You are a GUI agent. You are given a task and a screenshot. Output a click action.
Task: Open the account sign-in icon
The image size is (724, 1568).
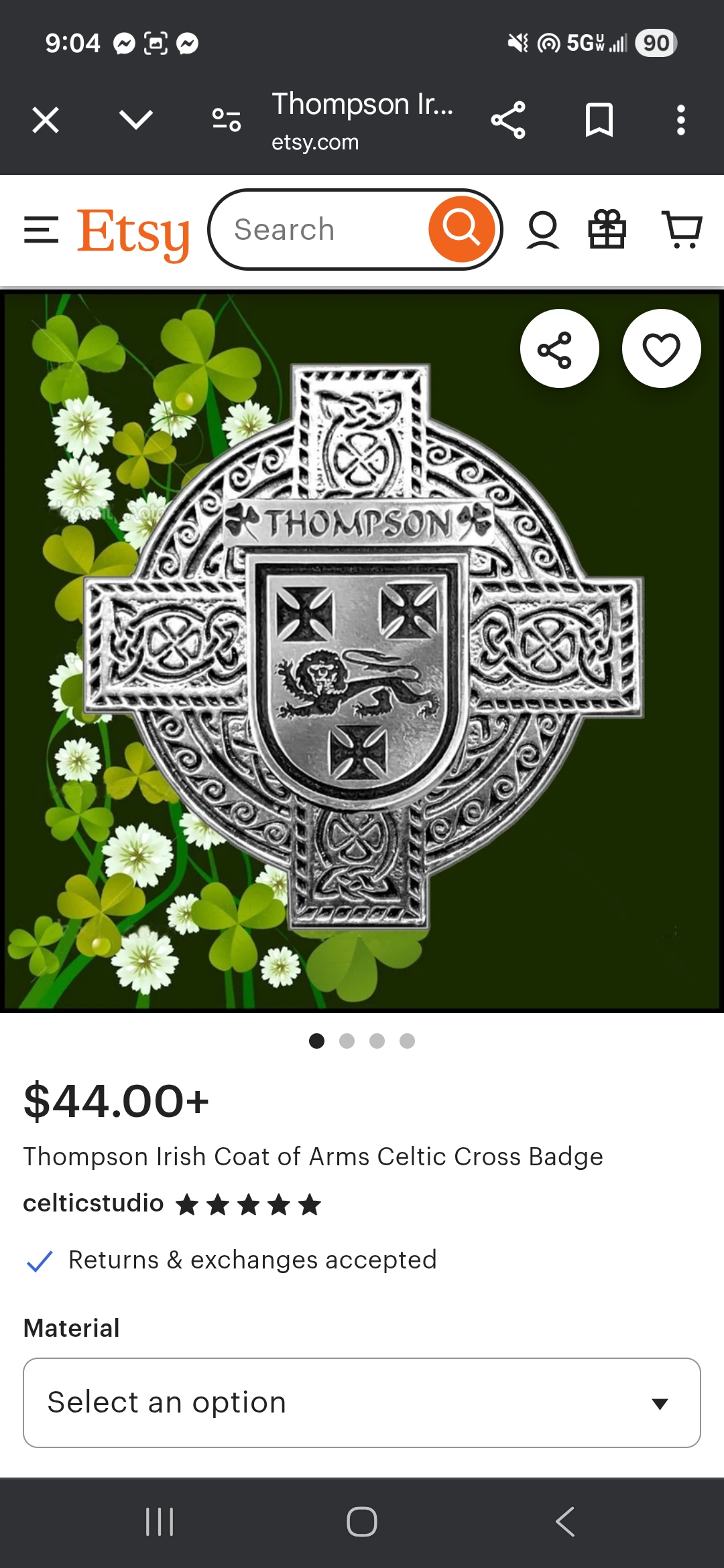543,230
